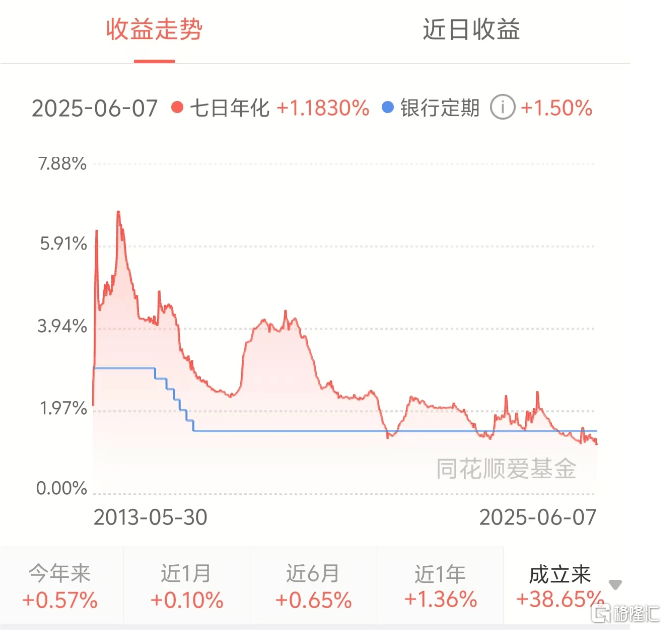The width and height of the screenshot is (666, 630).
Task: Expand the 成立来 period dropdown
Action: pos(616,585)
